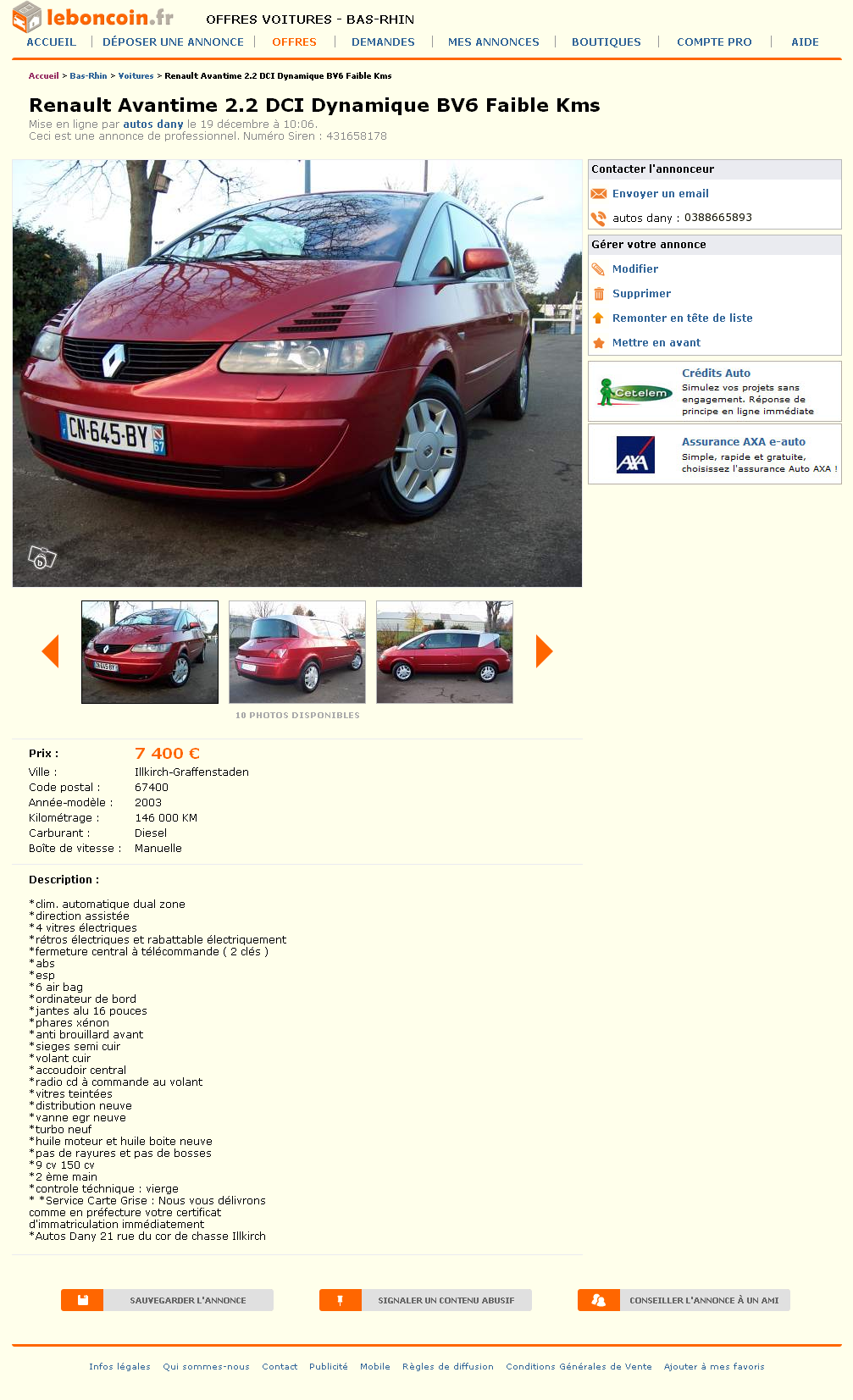Open the AIDE page
The width and height of the screenshot is (853, 1400).
pyautogui.click(x=804, y=42)
